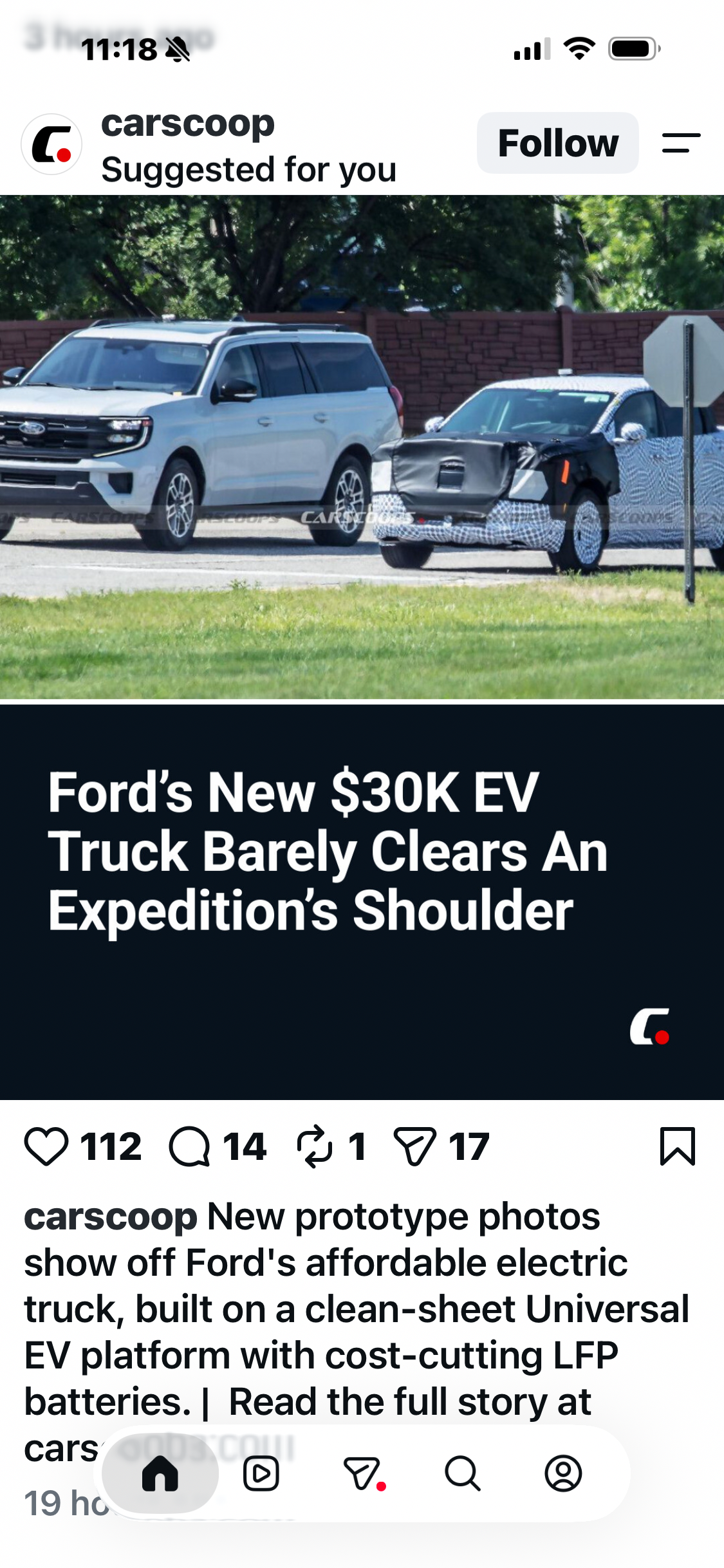724x1568 pixels.
Task: Open the Search tab
Action: tap(463, 1473)
